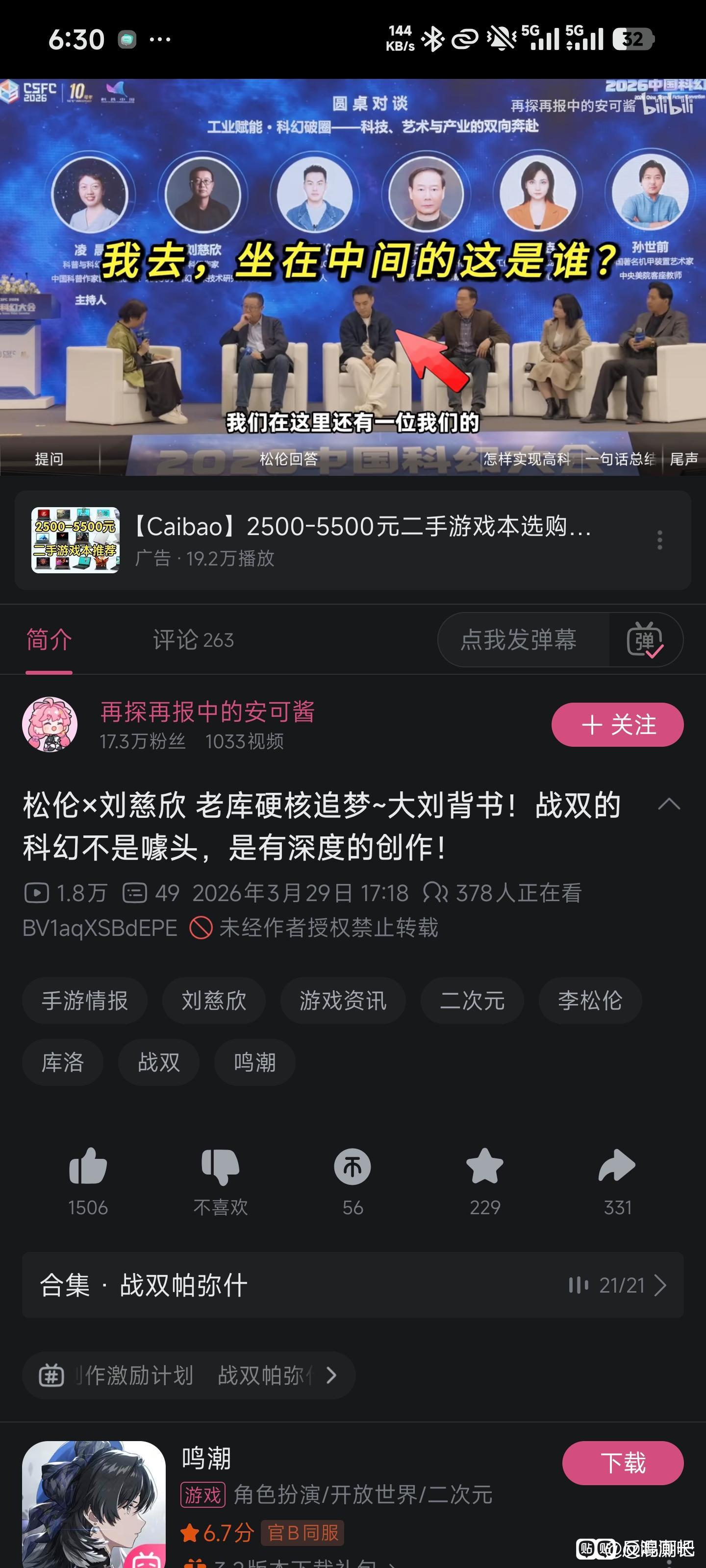Open the 游戏资讯 tag
The height and width of the screenshot is (1568, 706).
pos(342,1000)
